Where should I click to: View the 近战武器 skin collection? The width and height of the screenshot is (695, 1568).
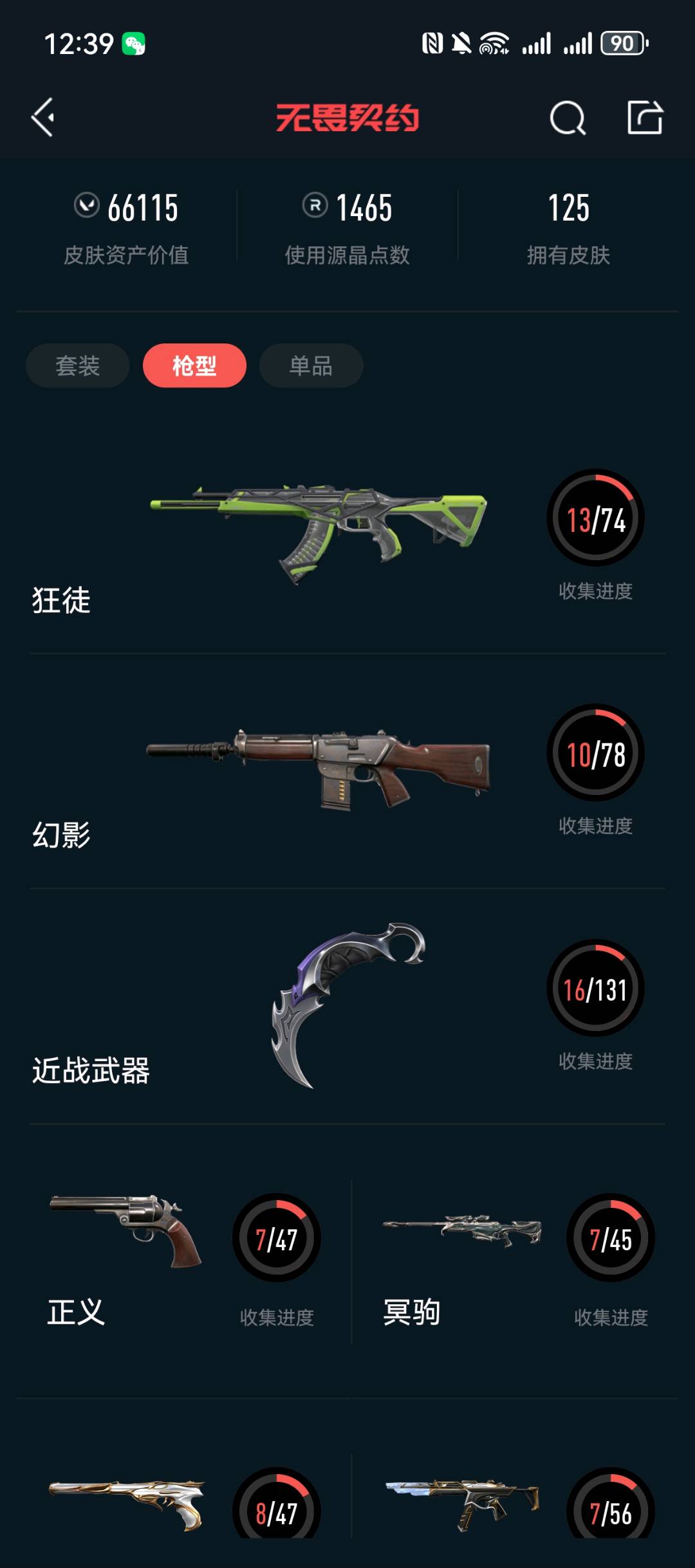[347, 1007]
